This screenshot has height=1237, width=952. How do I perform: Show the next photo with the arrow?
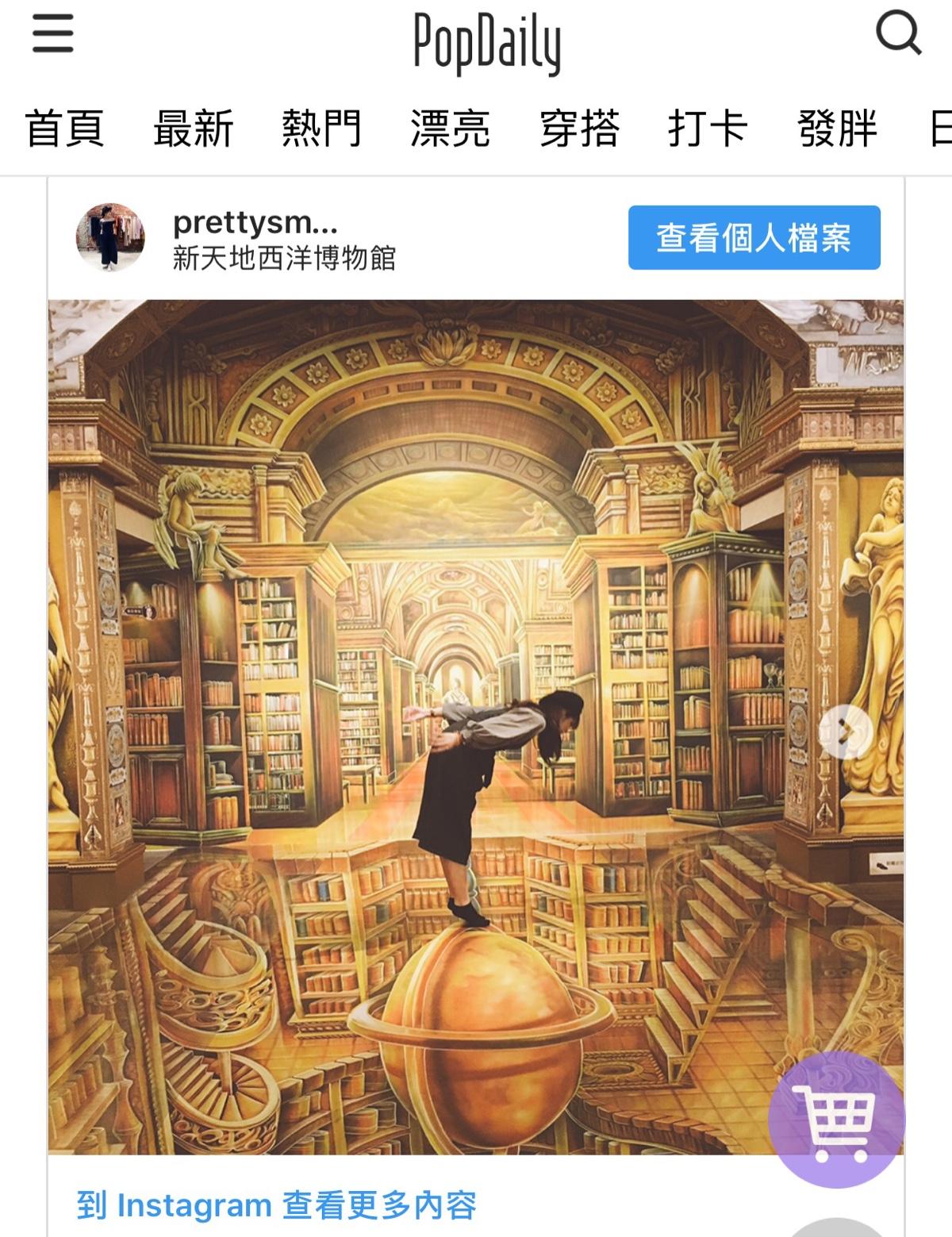click(845, 732)
